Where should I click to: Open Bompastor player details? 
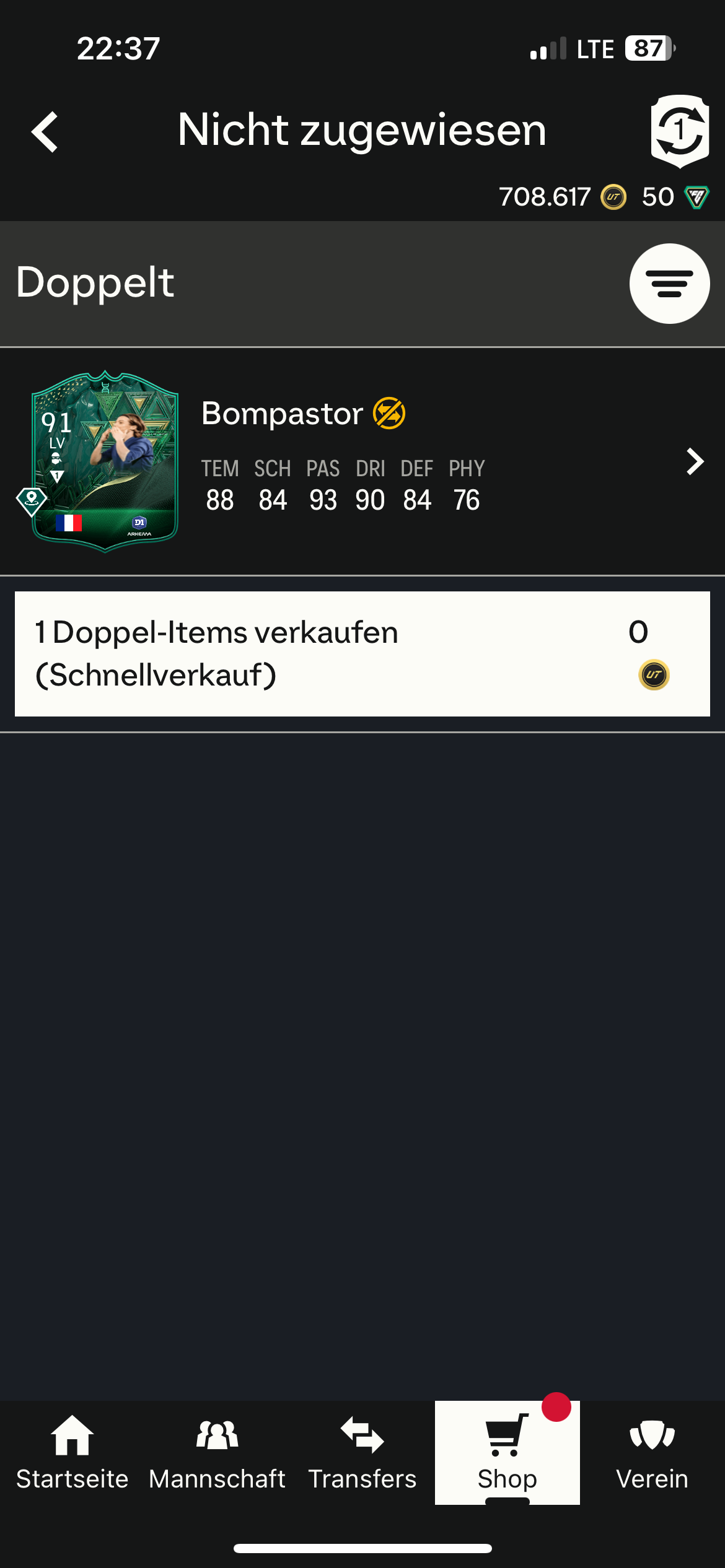pyautogui.click(x=695, y=461)
